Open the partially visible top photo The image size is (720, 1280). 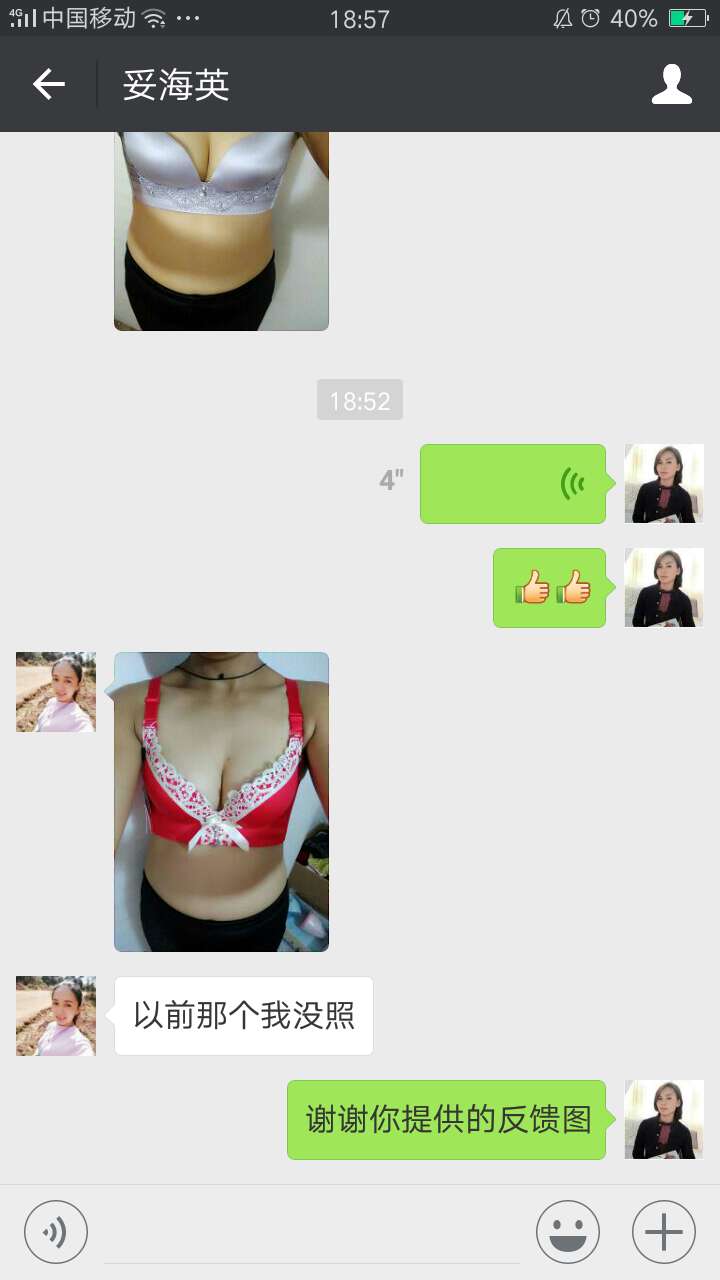click(221, 231)
